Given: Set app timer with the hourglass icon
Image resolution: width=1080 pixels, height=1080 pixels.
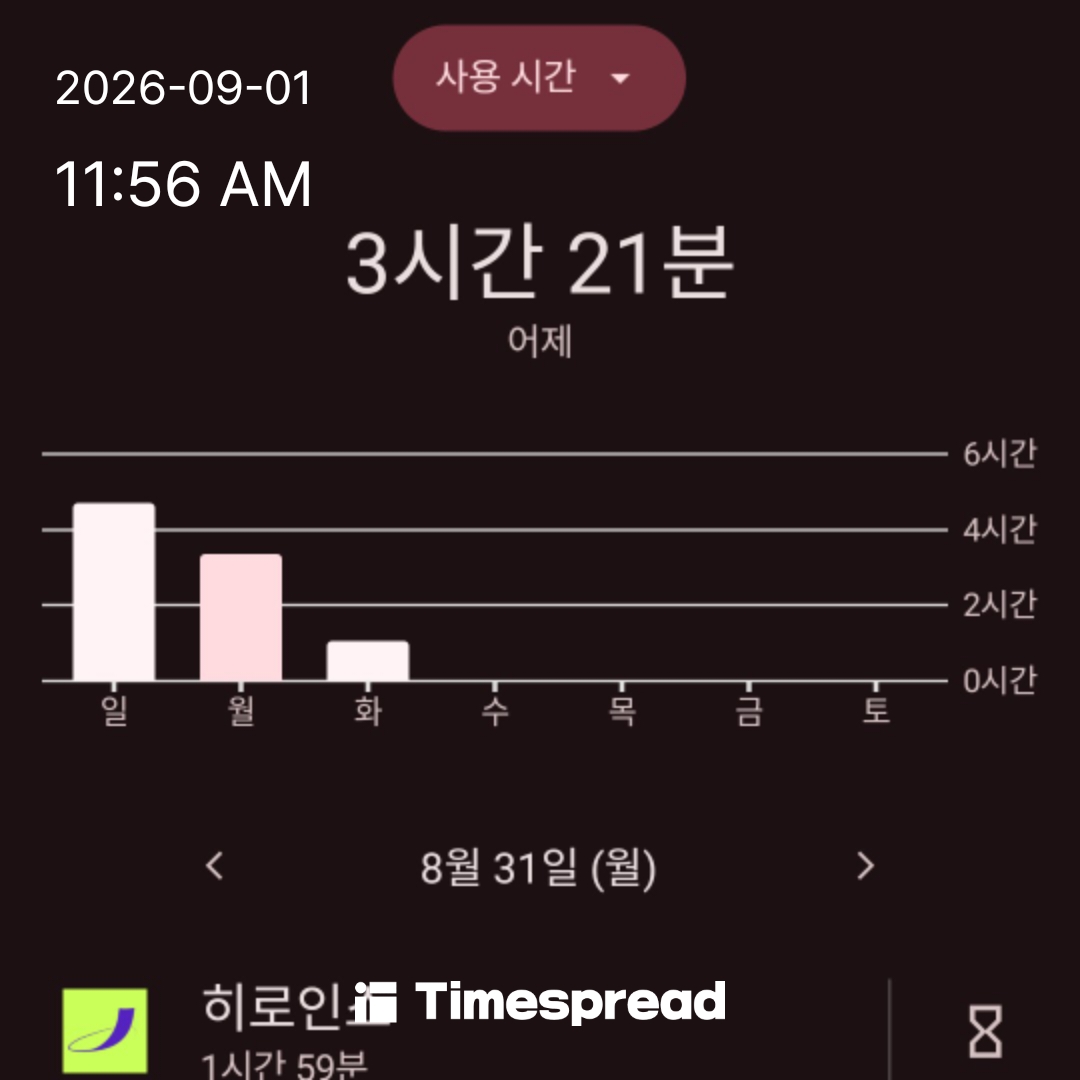Looking at the screenshot, I should pos(986,1031).
